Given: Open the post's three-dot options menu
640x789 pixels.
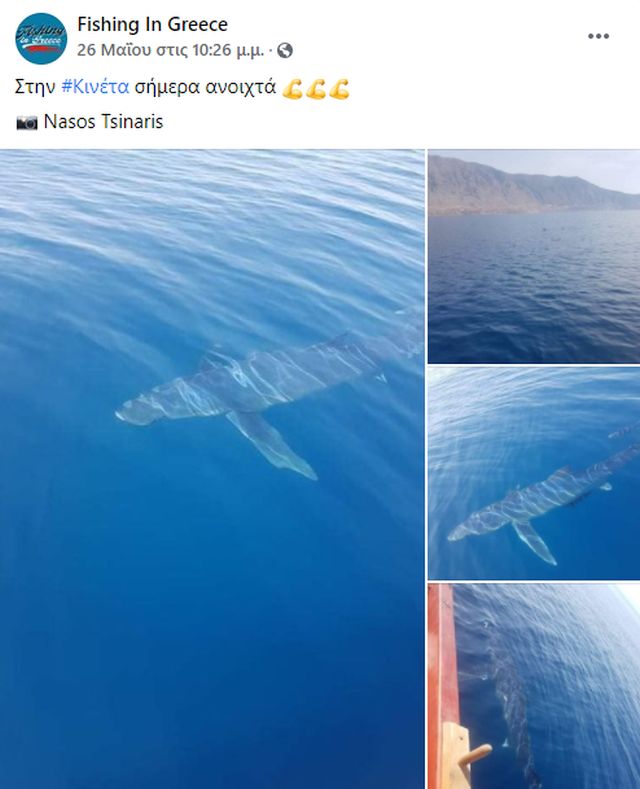Looking at the screenshot, I should pos(598,36).
